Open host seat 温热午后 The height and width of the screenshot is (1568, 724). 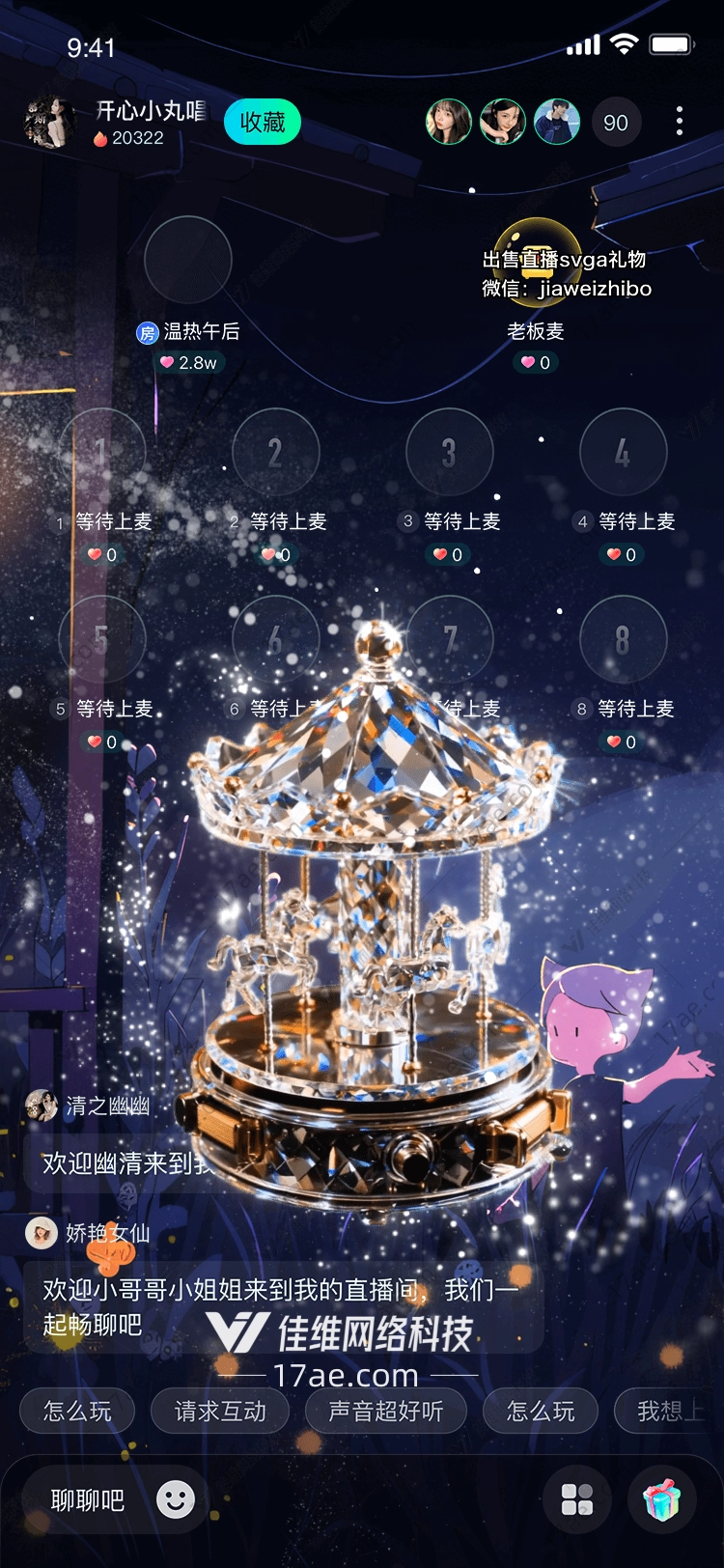tap(188, 261)
